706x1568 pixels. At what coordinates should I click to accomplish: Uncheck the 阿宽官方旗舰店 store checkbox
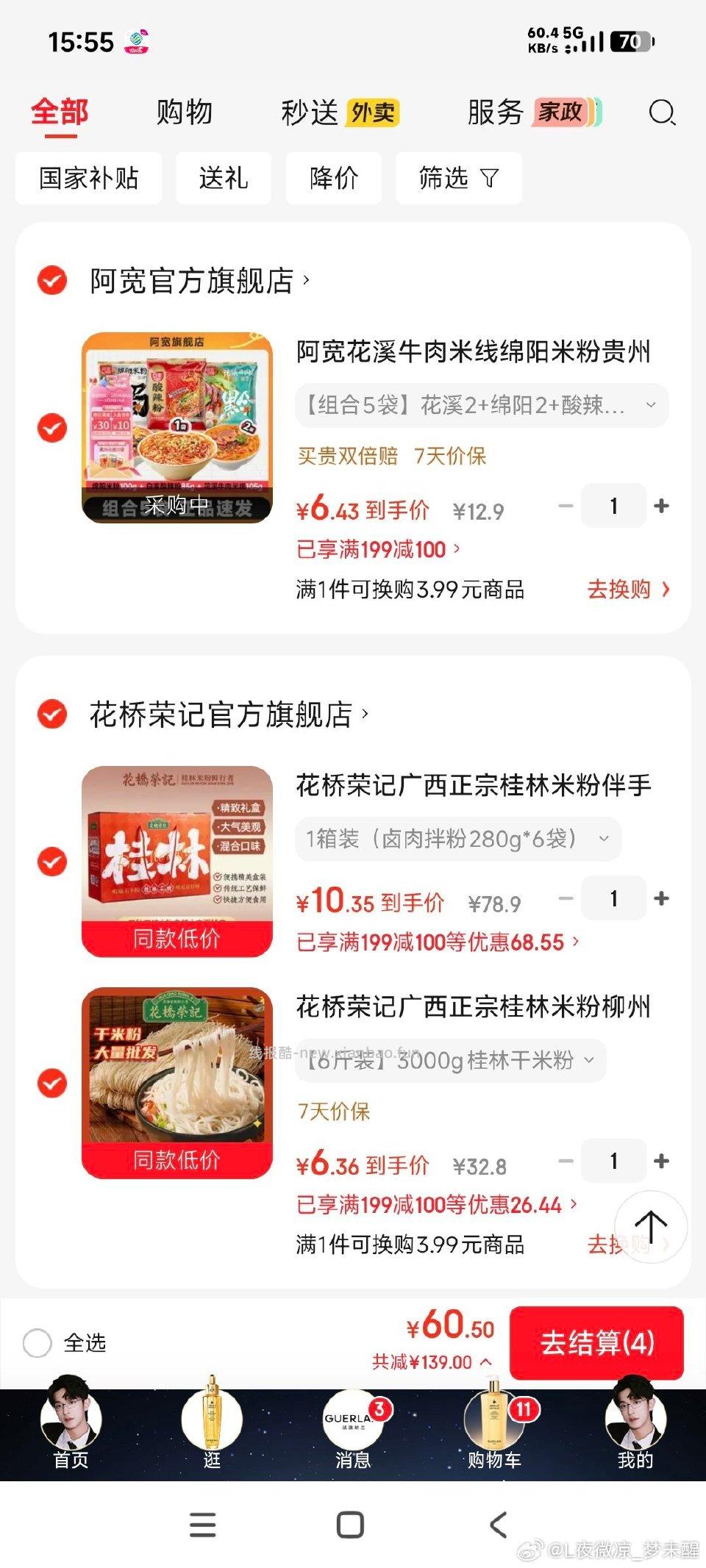coord(52,280)
